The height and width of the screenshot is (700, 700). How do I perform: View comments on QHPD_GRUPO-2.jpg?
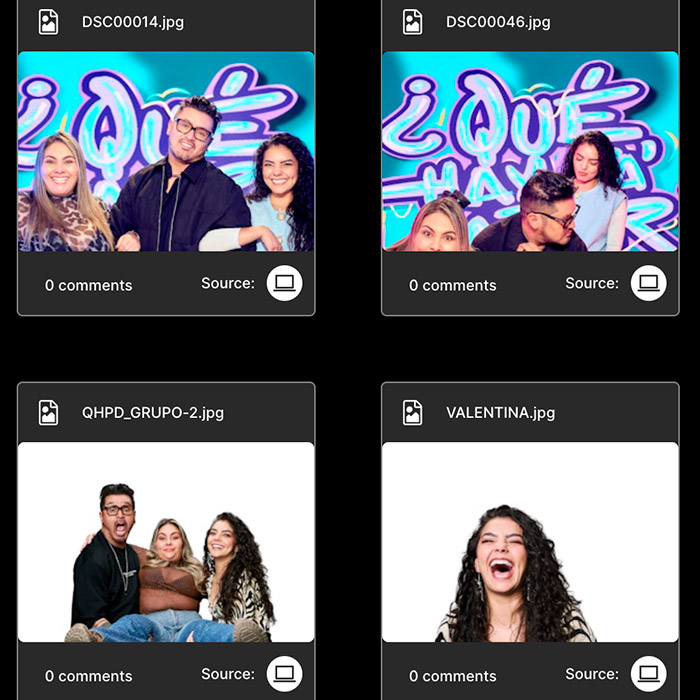pos(88,676)
